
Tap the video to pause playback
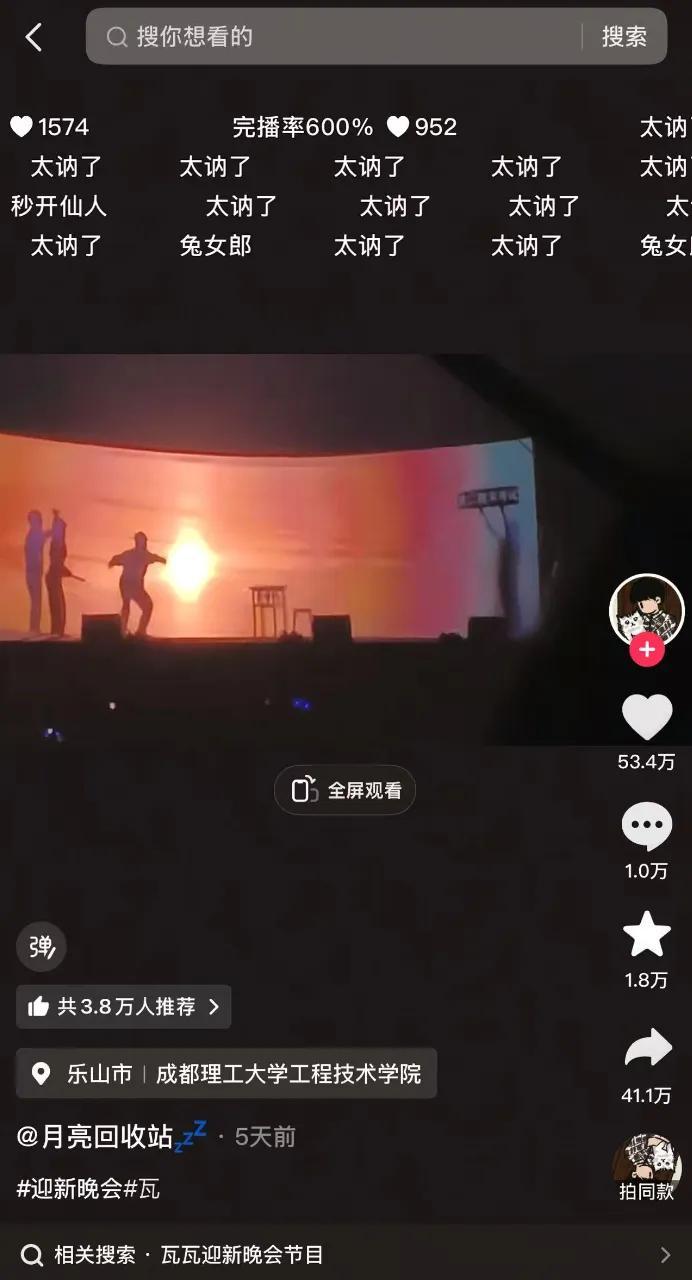point(300,550)
